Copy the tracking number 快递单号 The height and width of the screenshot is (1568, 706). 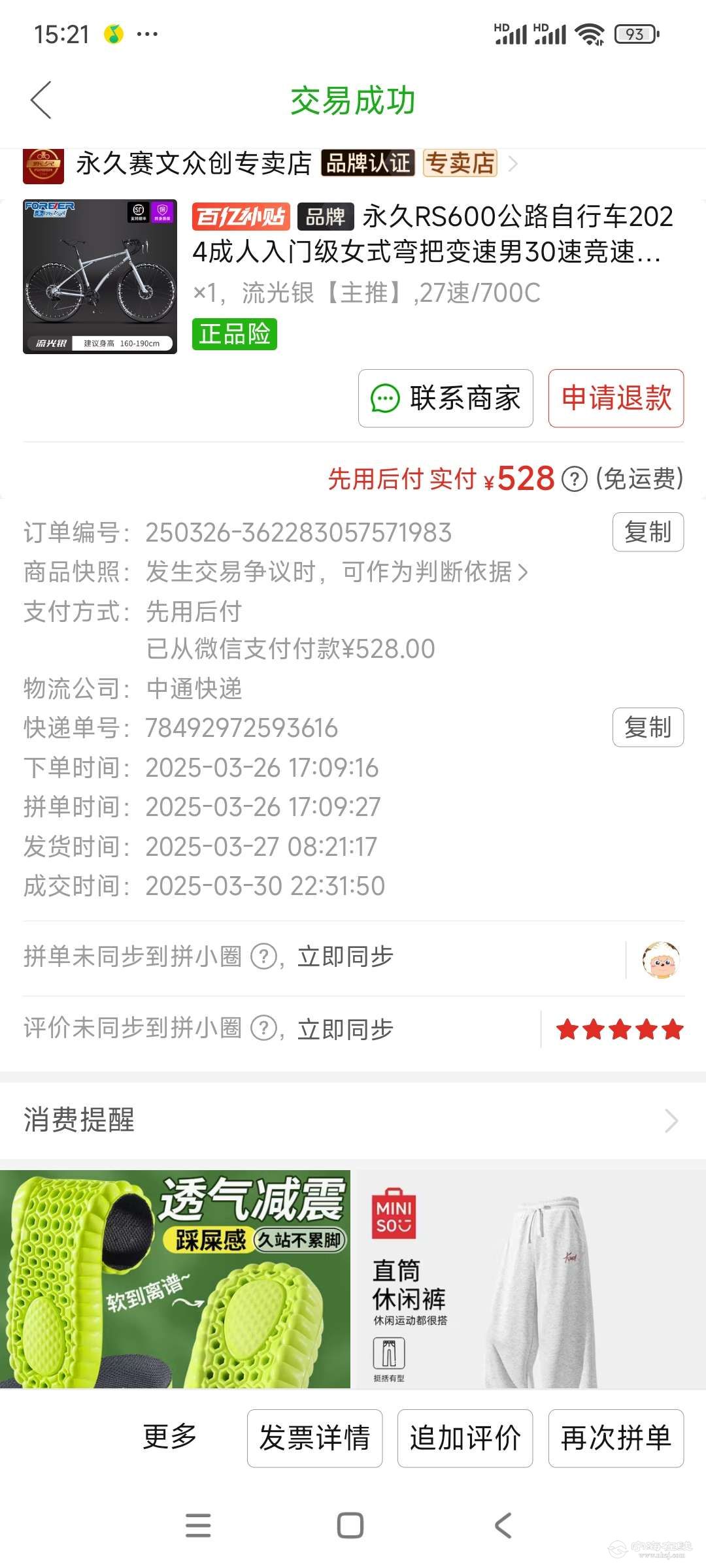pyautogui.click(x=647, y=727)
